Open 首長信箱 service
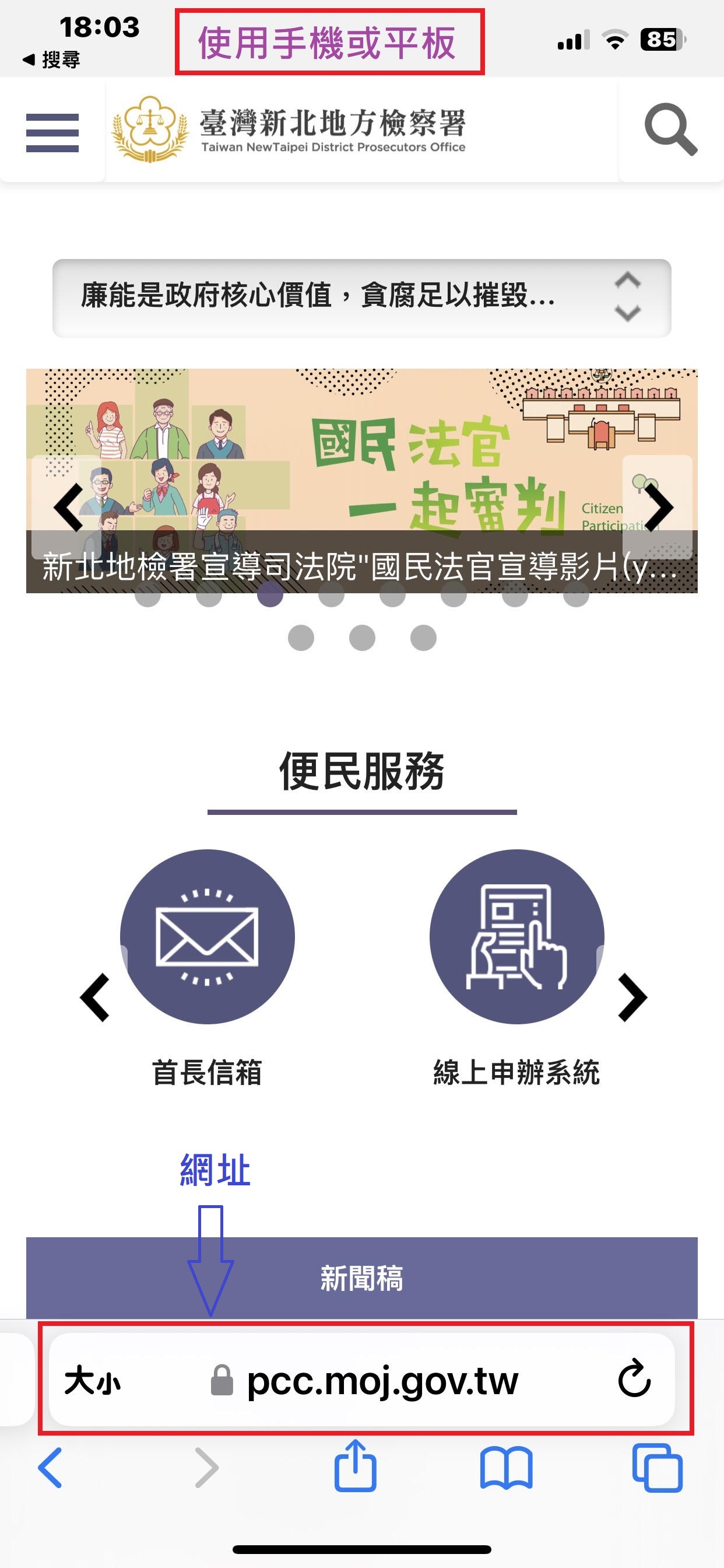Image resolution: width=724 pixels, height=1568 pixels. pos(207,968)
